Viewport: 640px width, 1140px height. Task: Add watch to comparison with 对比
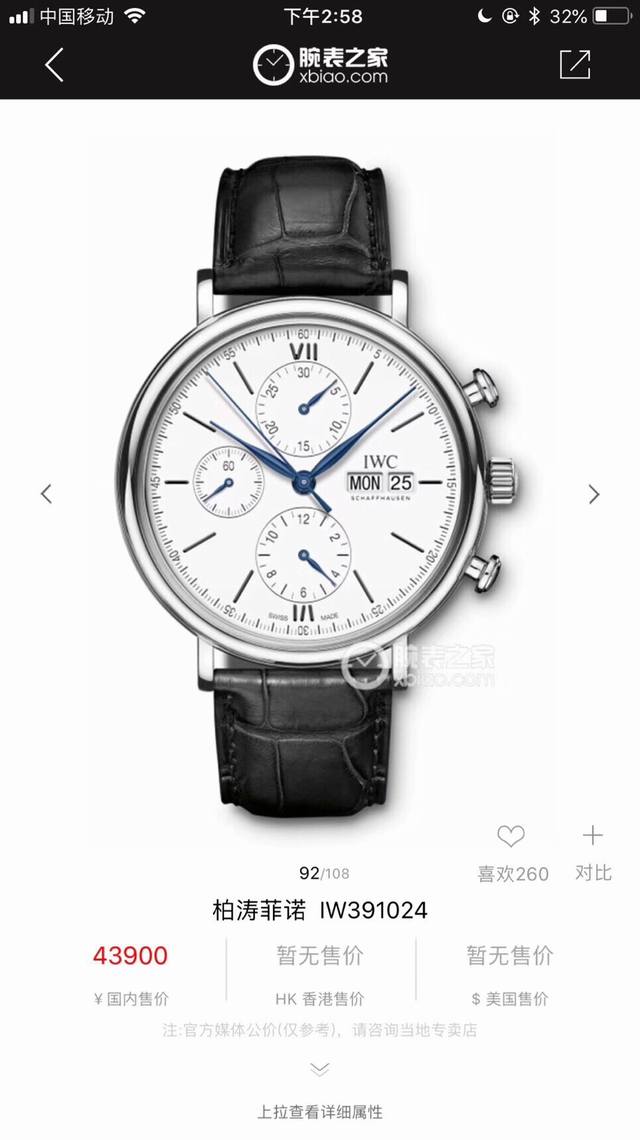click(593, 836)
